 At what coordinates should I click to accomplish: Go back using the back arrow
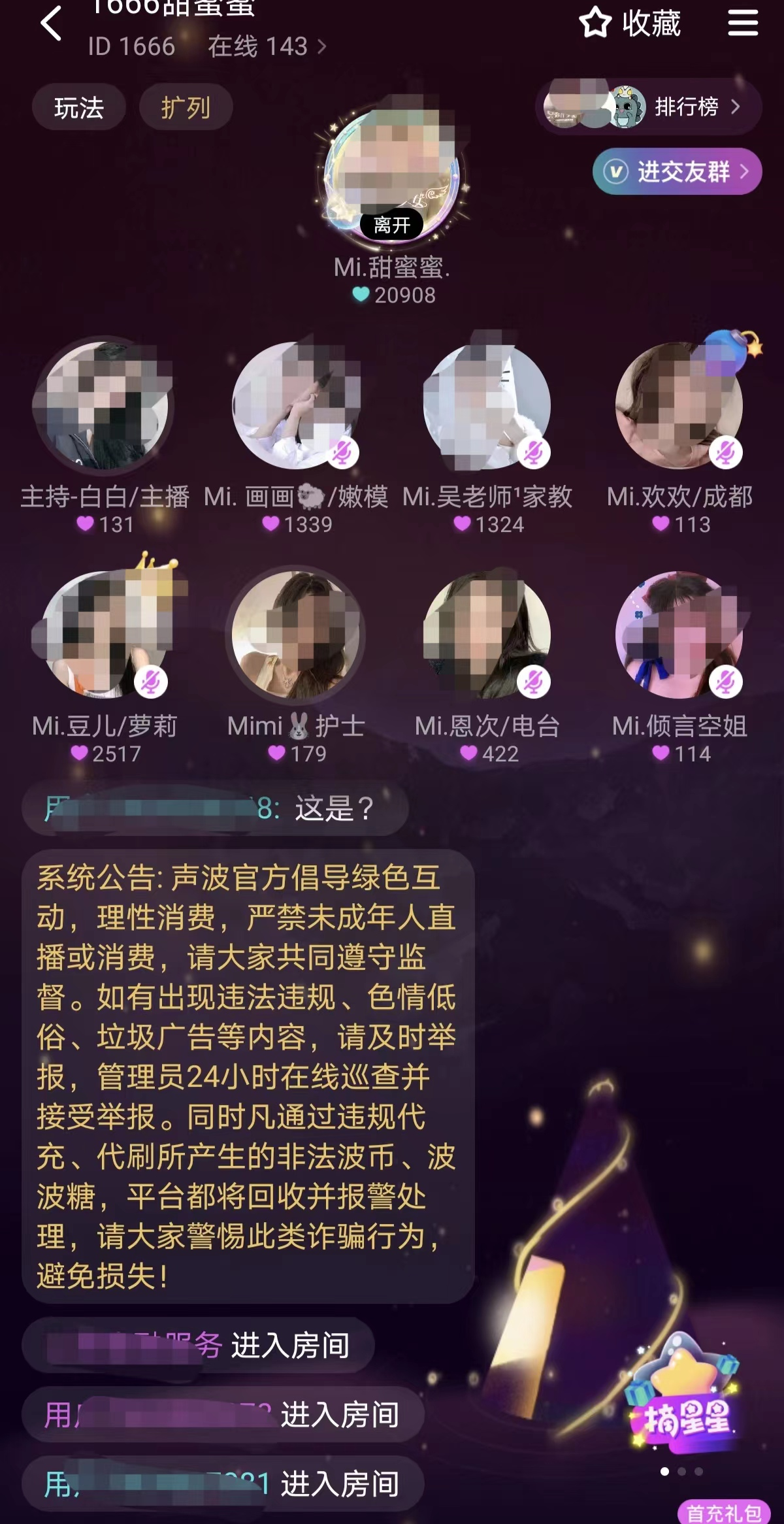click(x=51, y=24)
